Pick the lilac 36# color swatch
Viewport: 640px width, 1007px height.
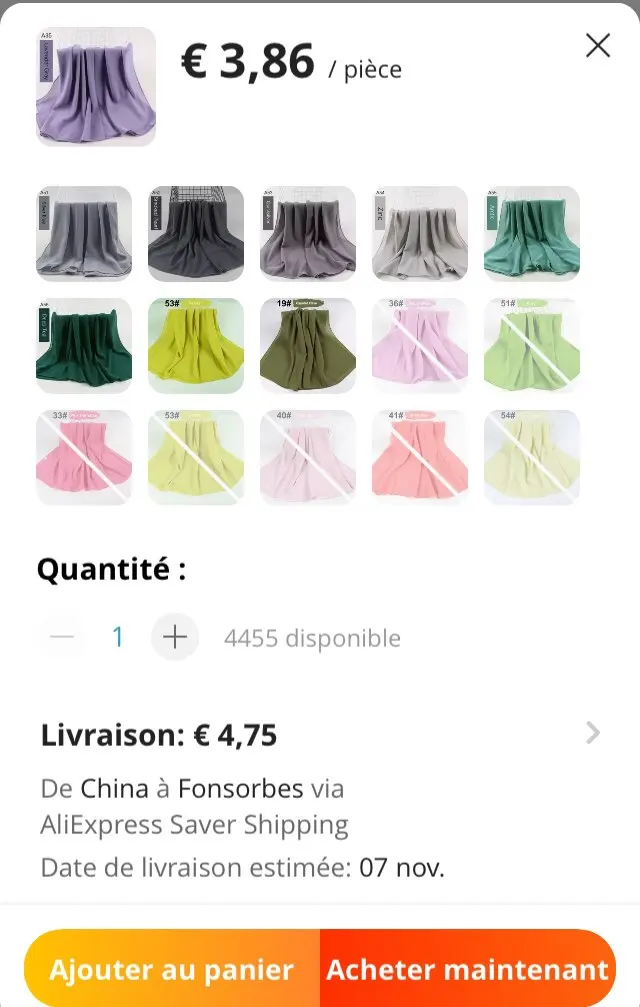(420, 345)
